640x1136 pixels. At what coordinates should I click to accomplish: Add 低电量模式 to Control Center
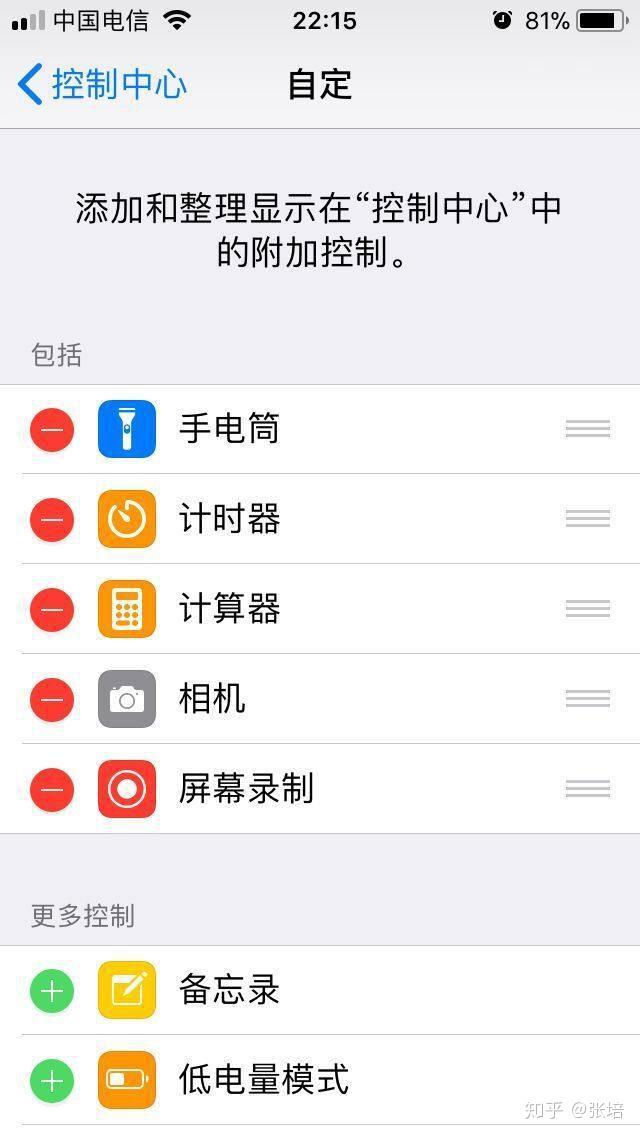click(x=51, y=1081)
